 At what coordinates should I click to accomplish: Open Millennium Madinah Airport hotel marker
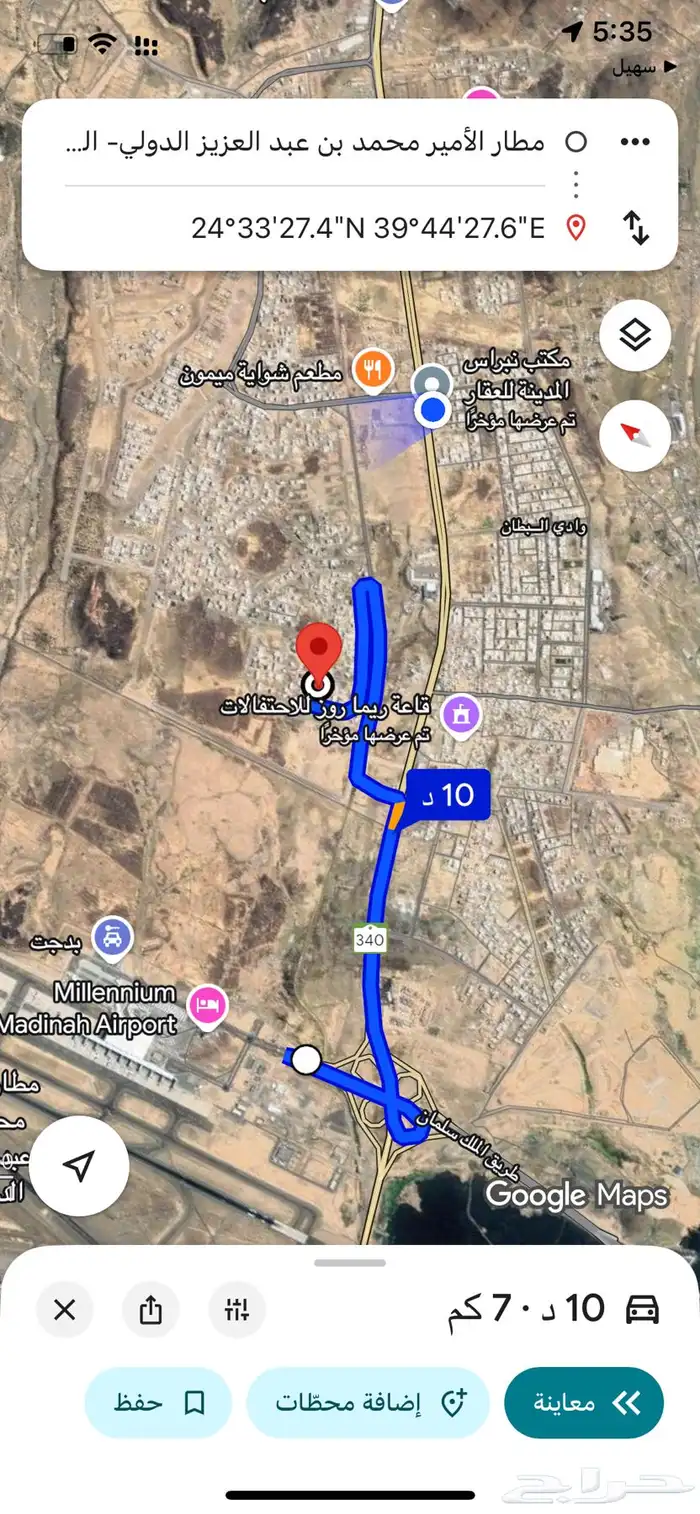tap(208, 1007)
